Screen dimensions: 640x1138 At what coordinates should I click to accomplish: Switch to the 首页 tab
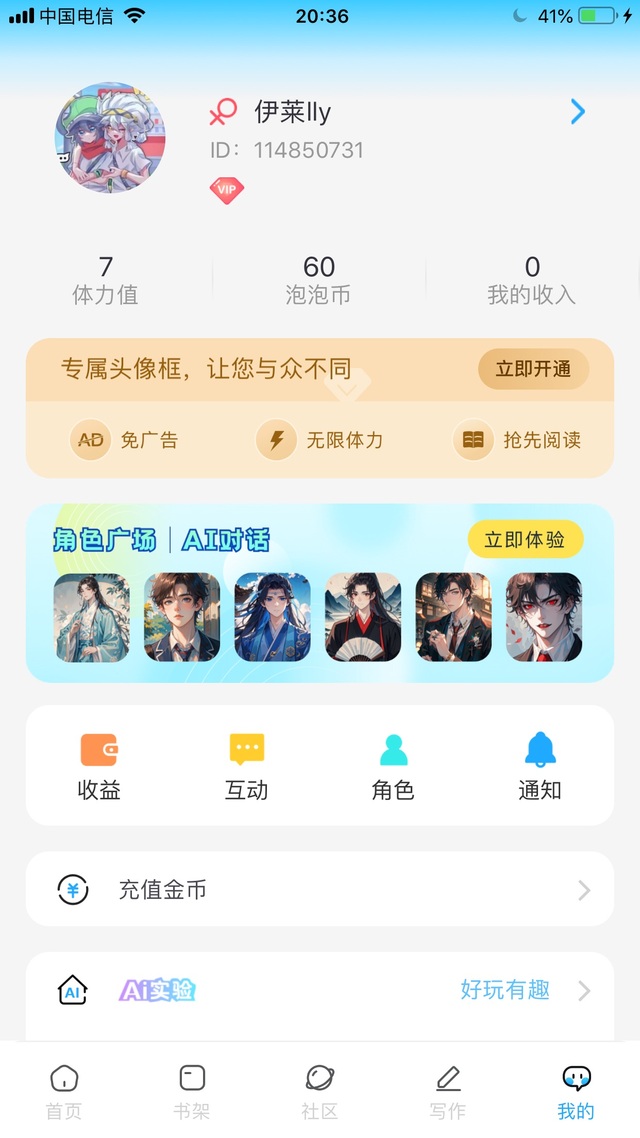click(x=64, y=1092)
